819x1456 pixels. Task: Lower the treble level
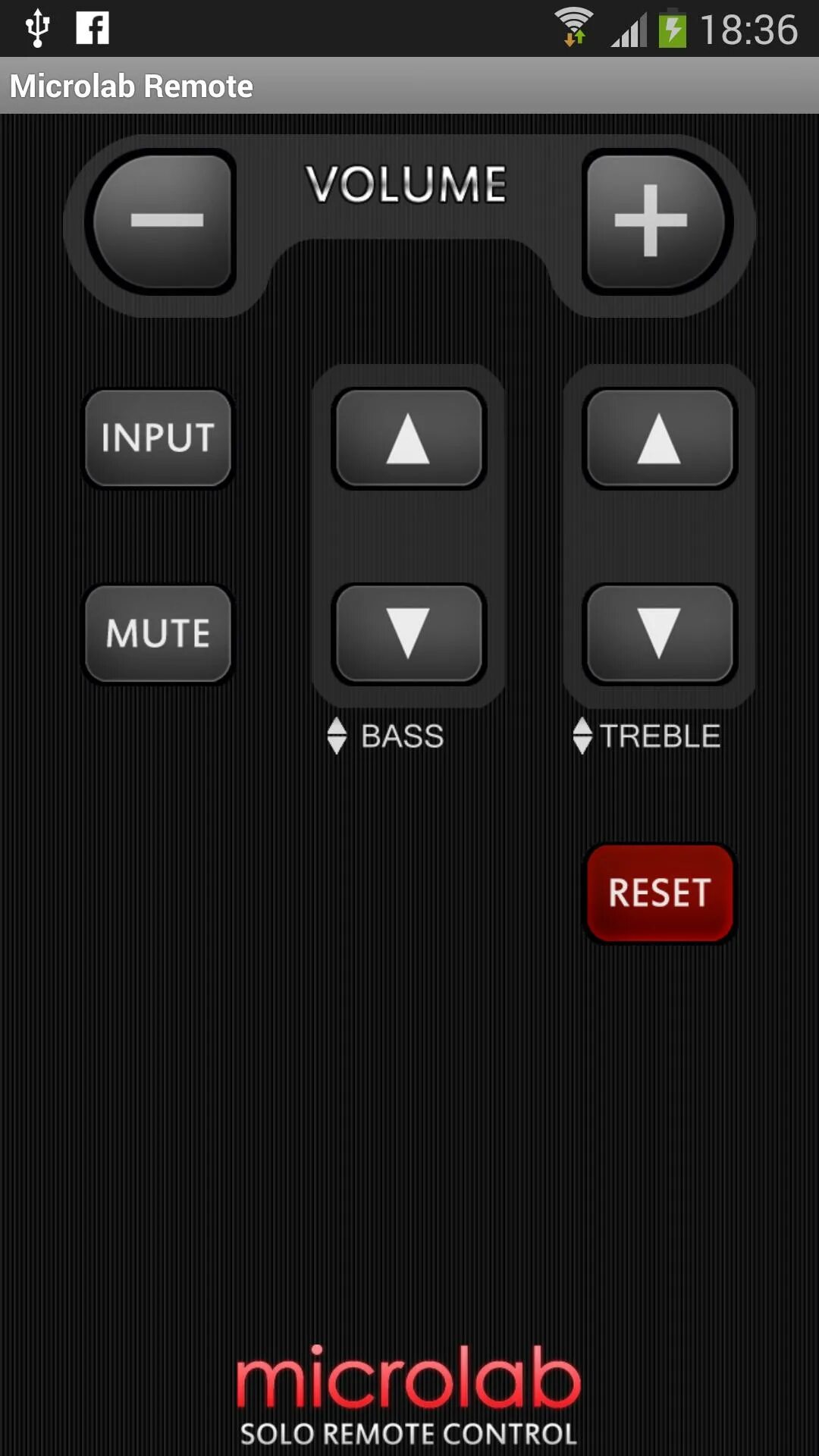click(x=659, y=633)
